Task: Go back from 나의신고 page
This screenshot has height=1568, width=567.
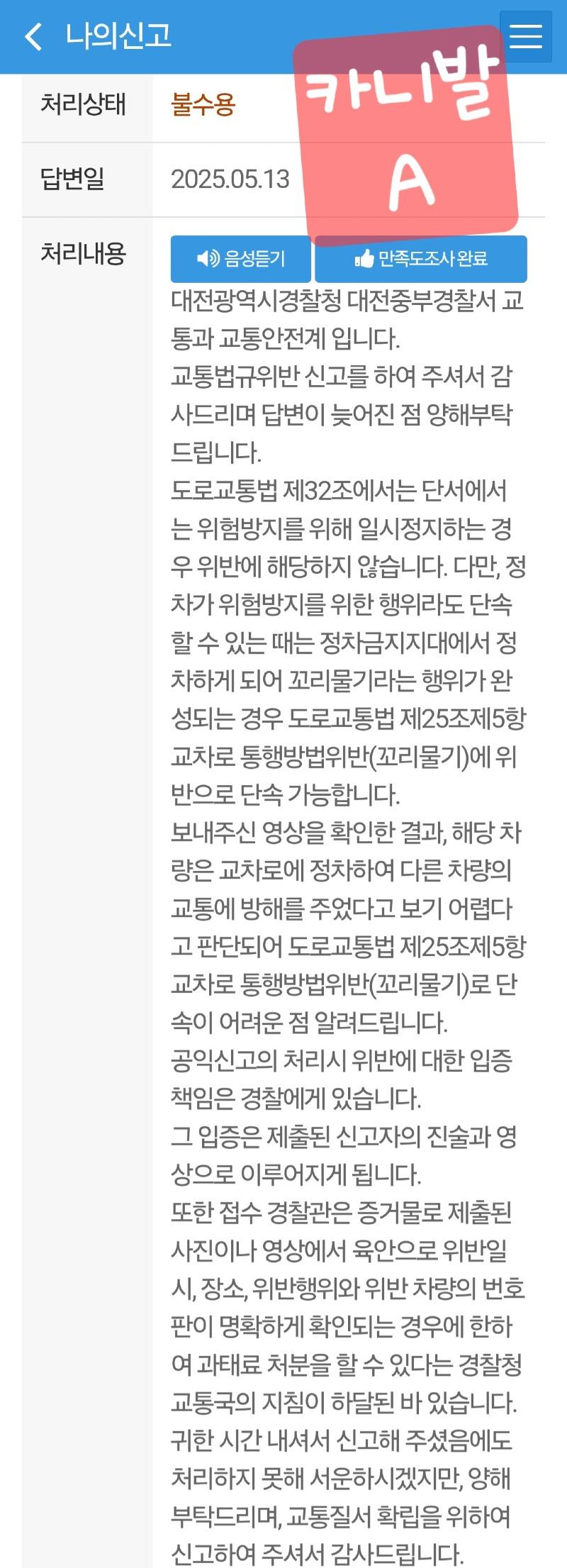Action: coord(33,36)
